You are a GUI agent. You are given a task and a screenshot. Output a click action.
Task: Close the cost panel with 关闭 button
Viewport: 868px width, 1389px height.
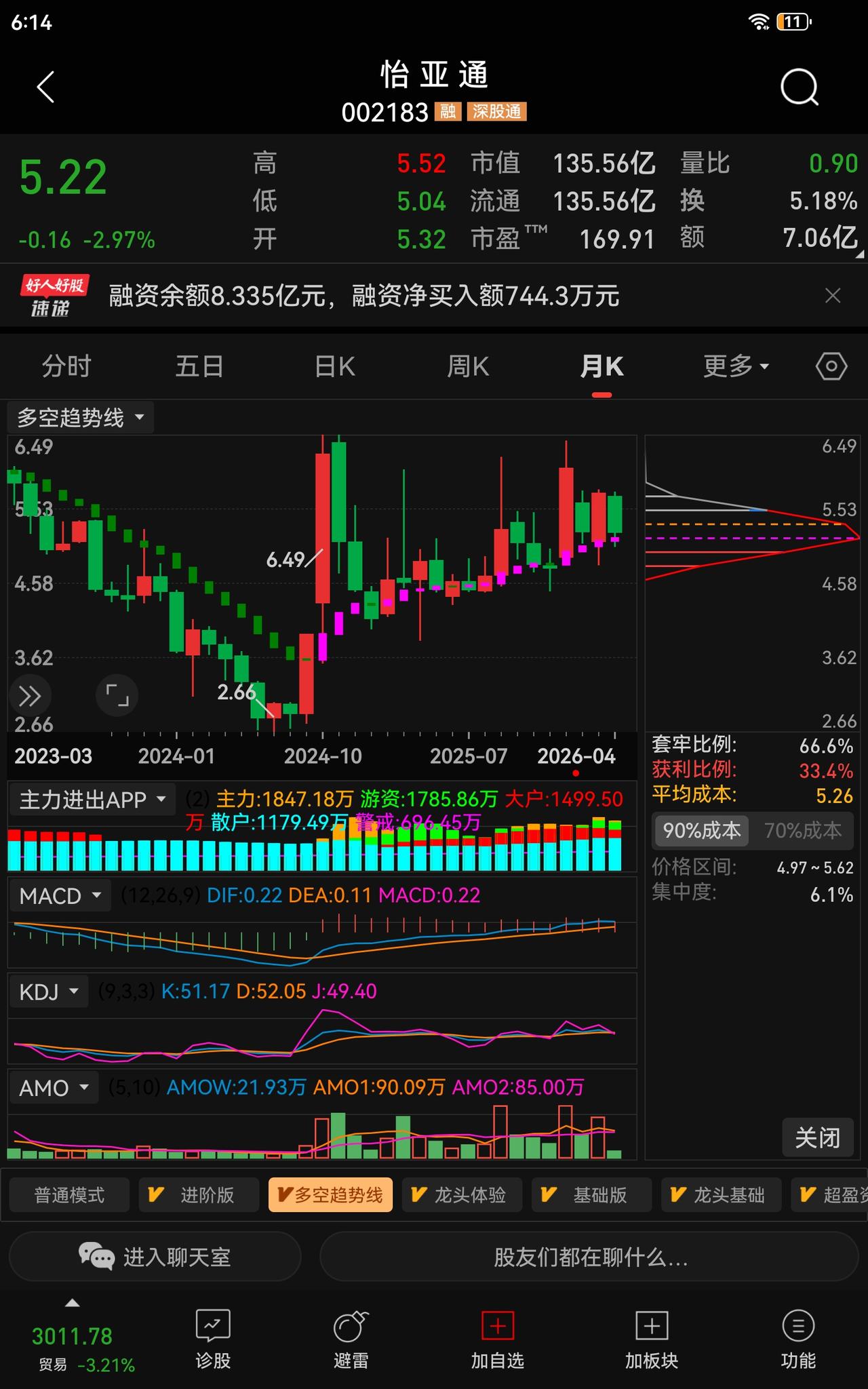tap(817, 1138)
